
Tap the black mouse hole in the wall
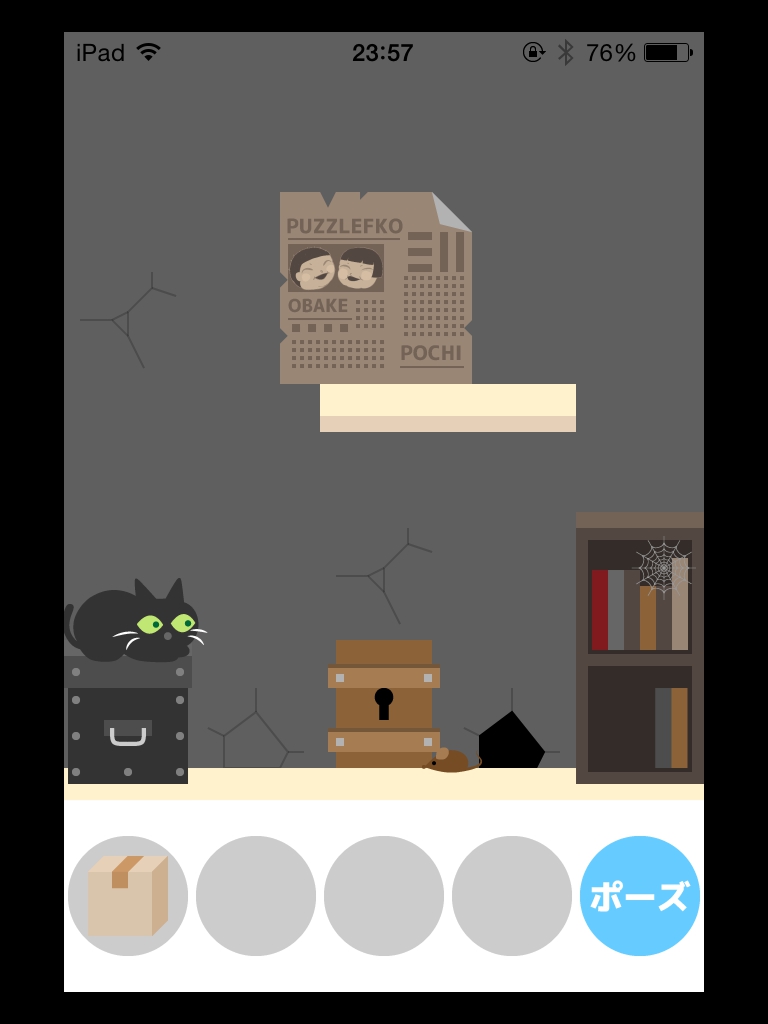[x=510, y=745]
